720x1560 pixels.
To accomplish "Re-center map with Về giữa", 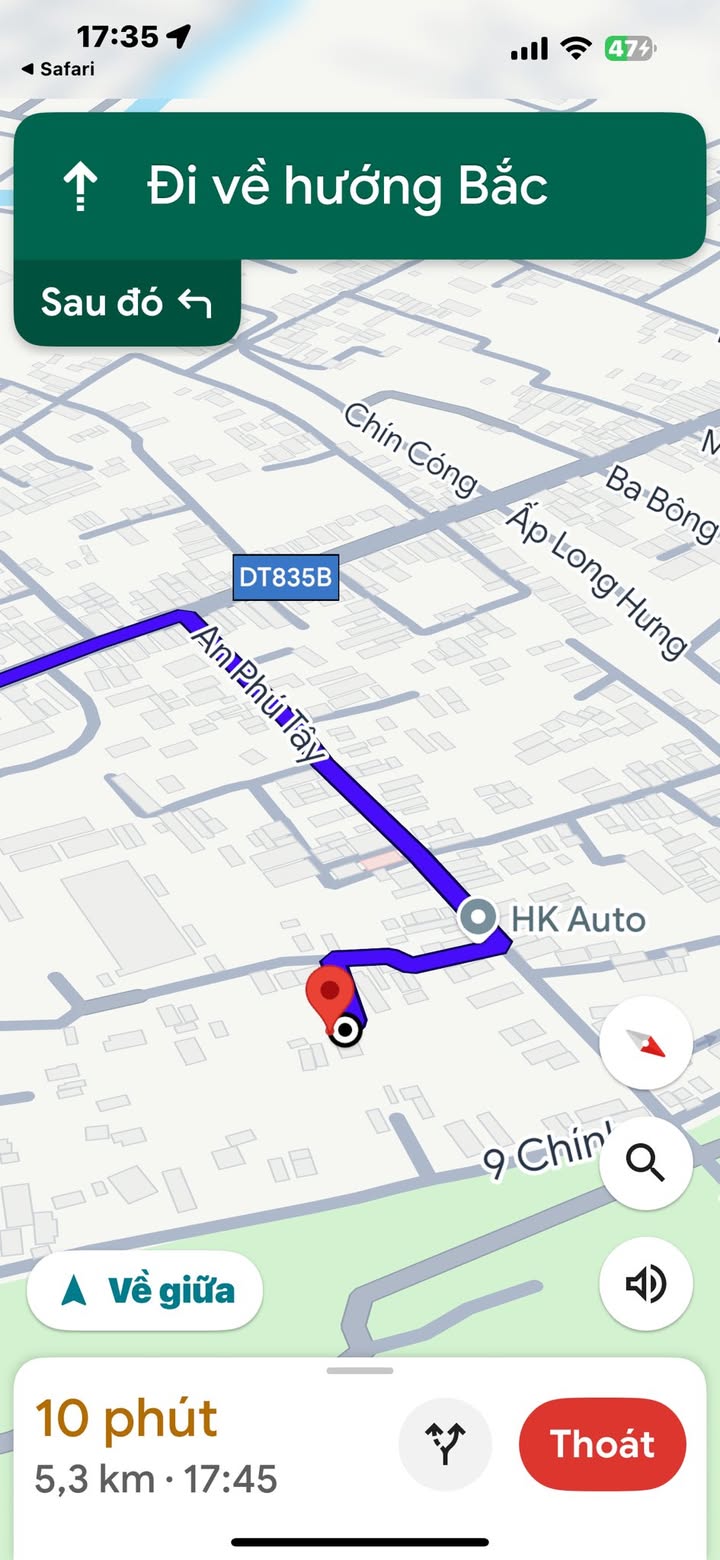I will (145, 1291).
